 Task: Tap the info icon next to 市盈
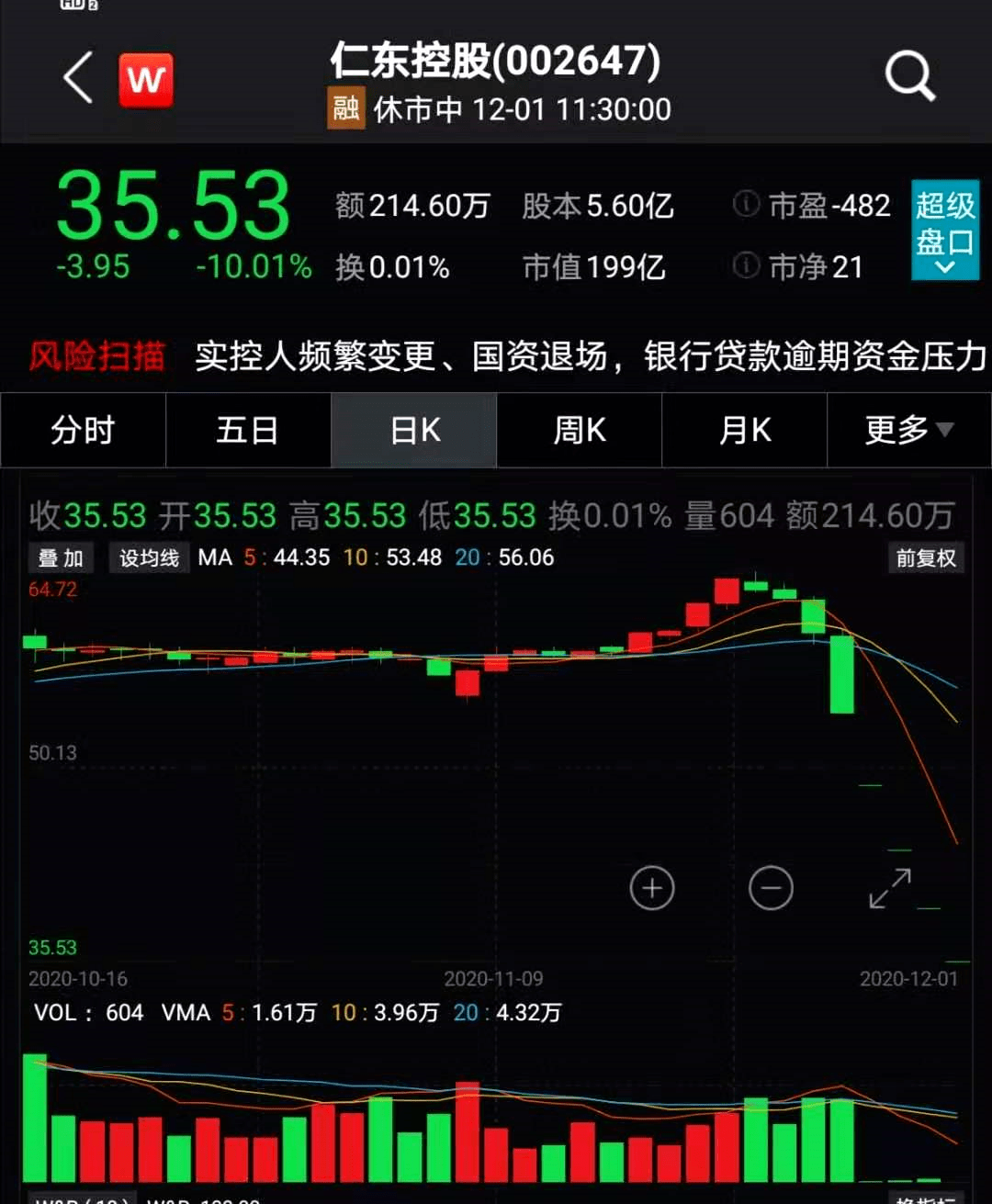[x=746, y=205]
